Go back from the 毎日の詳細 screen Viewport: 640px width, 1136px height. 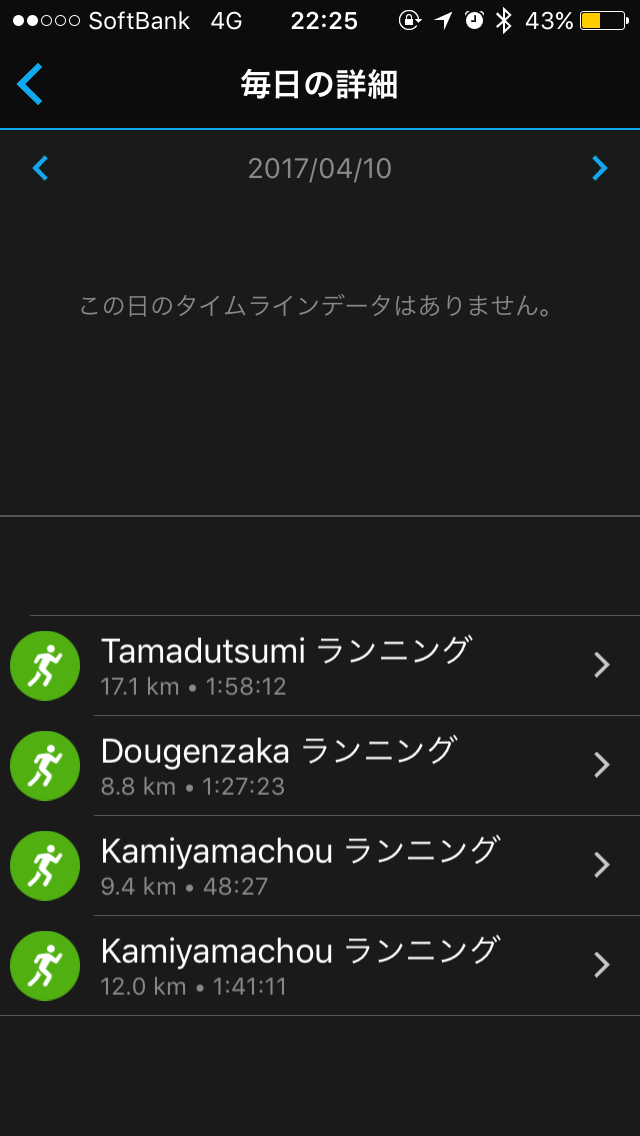pos(30,84)
